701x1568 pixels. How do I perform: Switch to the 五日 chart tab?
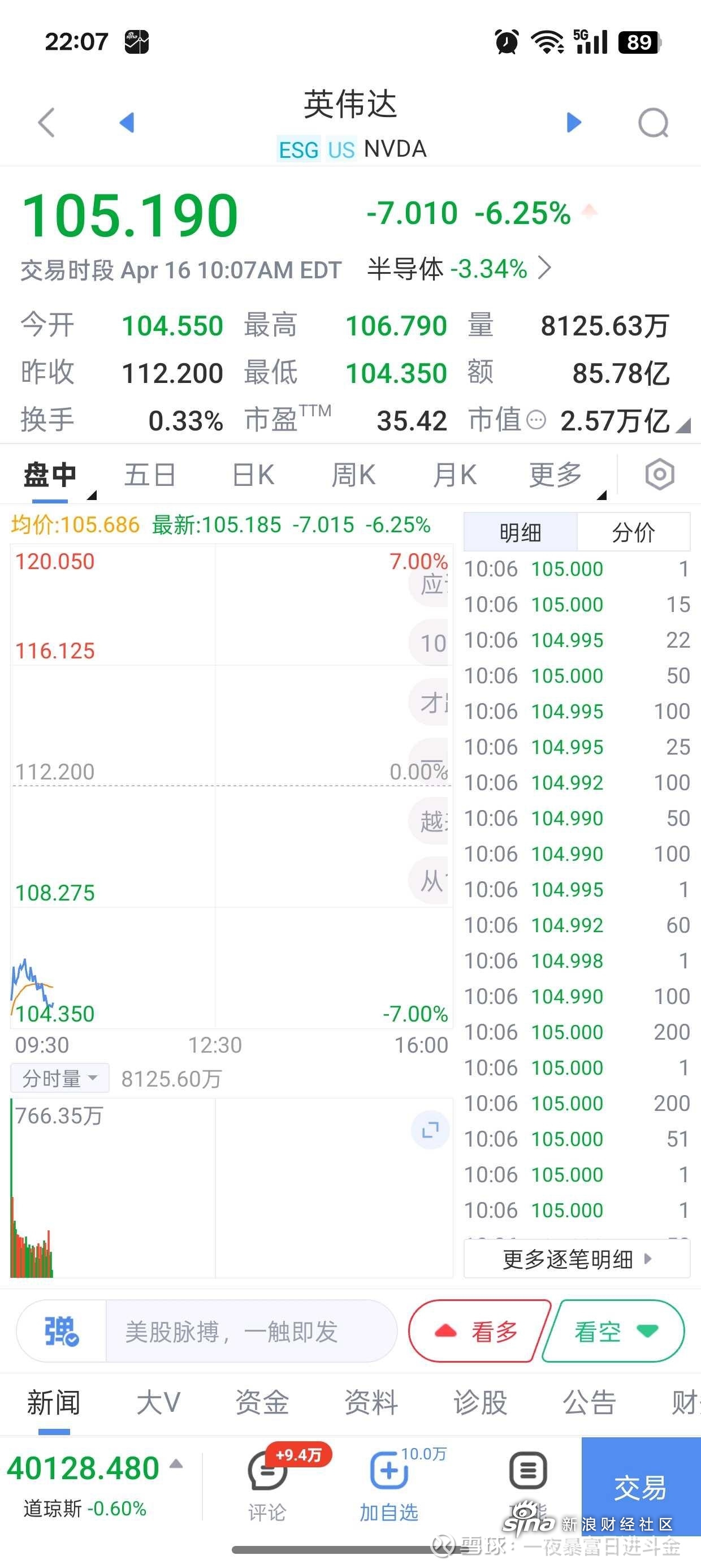click(x=150, y=475)
